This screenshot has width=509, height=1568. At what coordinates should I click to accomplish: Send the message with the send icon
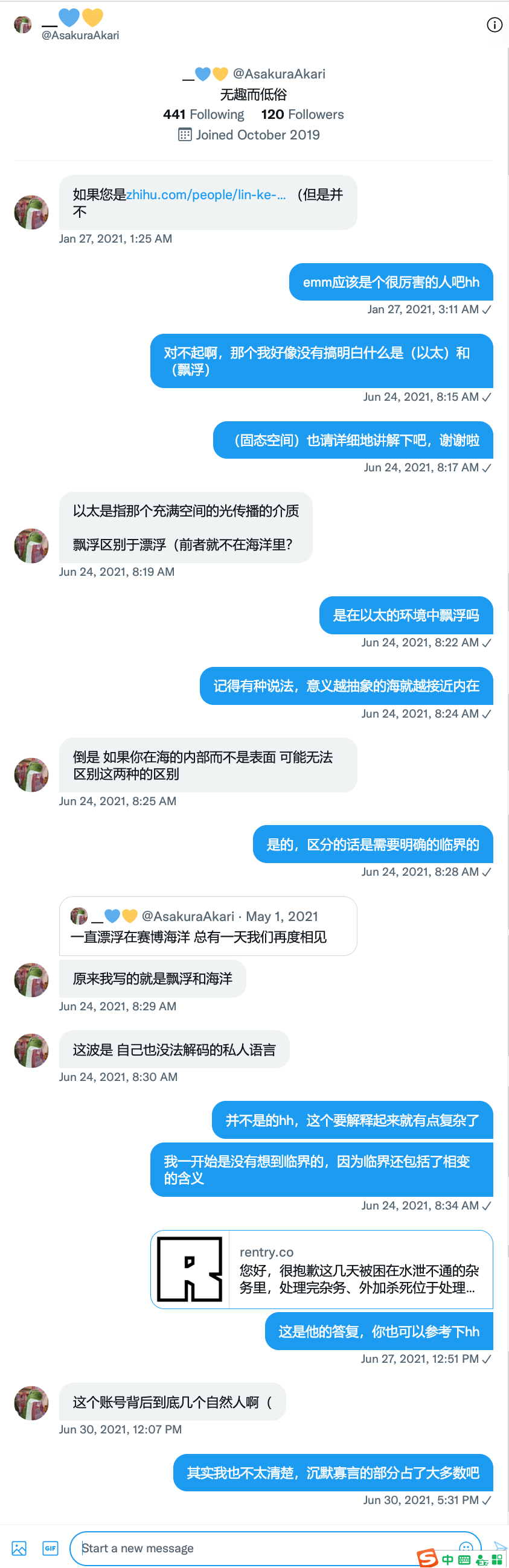(x=500, y=1545)
